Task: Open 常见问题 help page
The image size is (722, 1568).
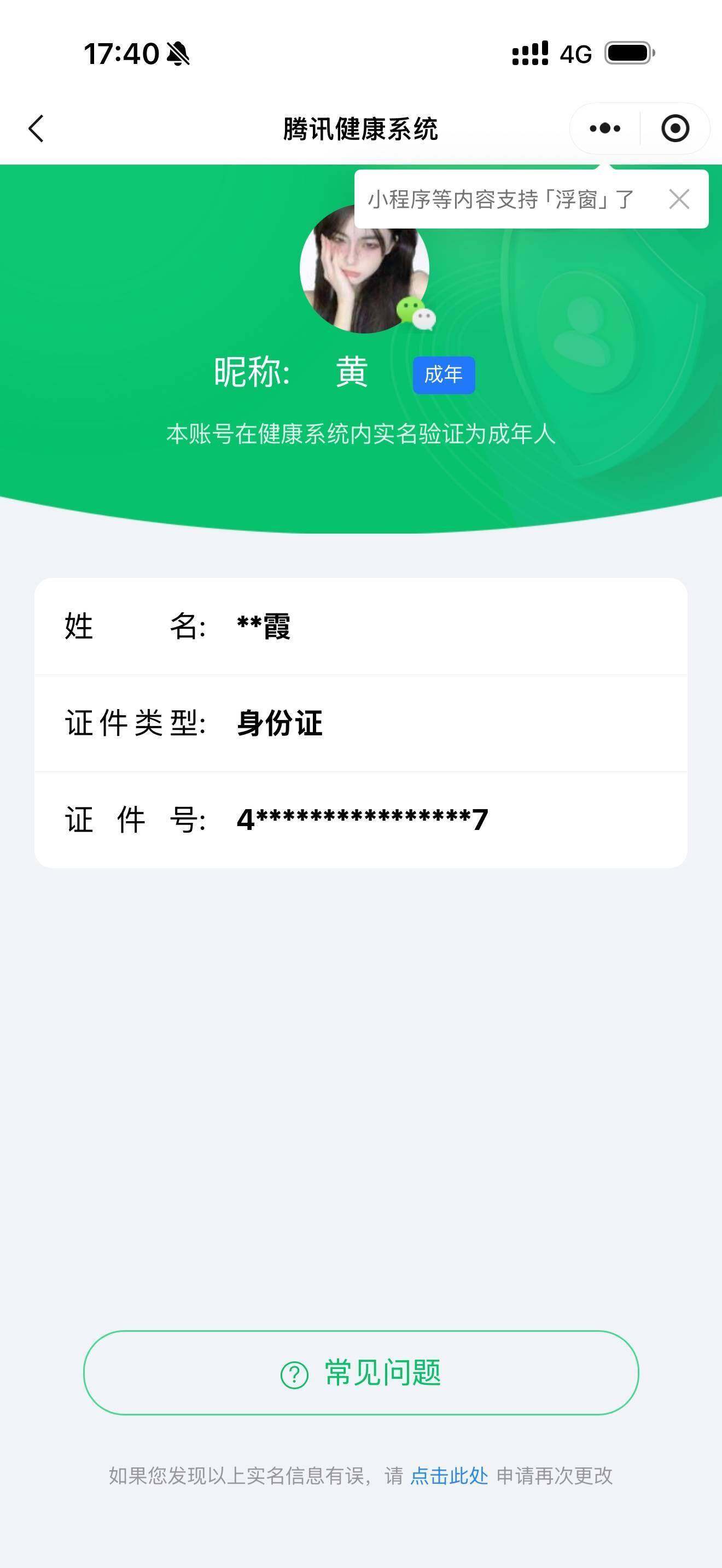Action: 361,1373
